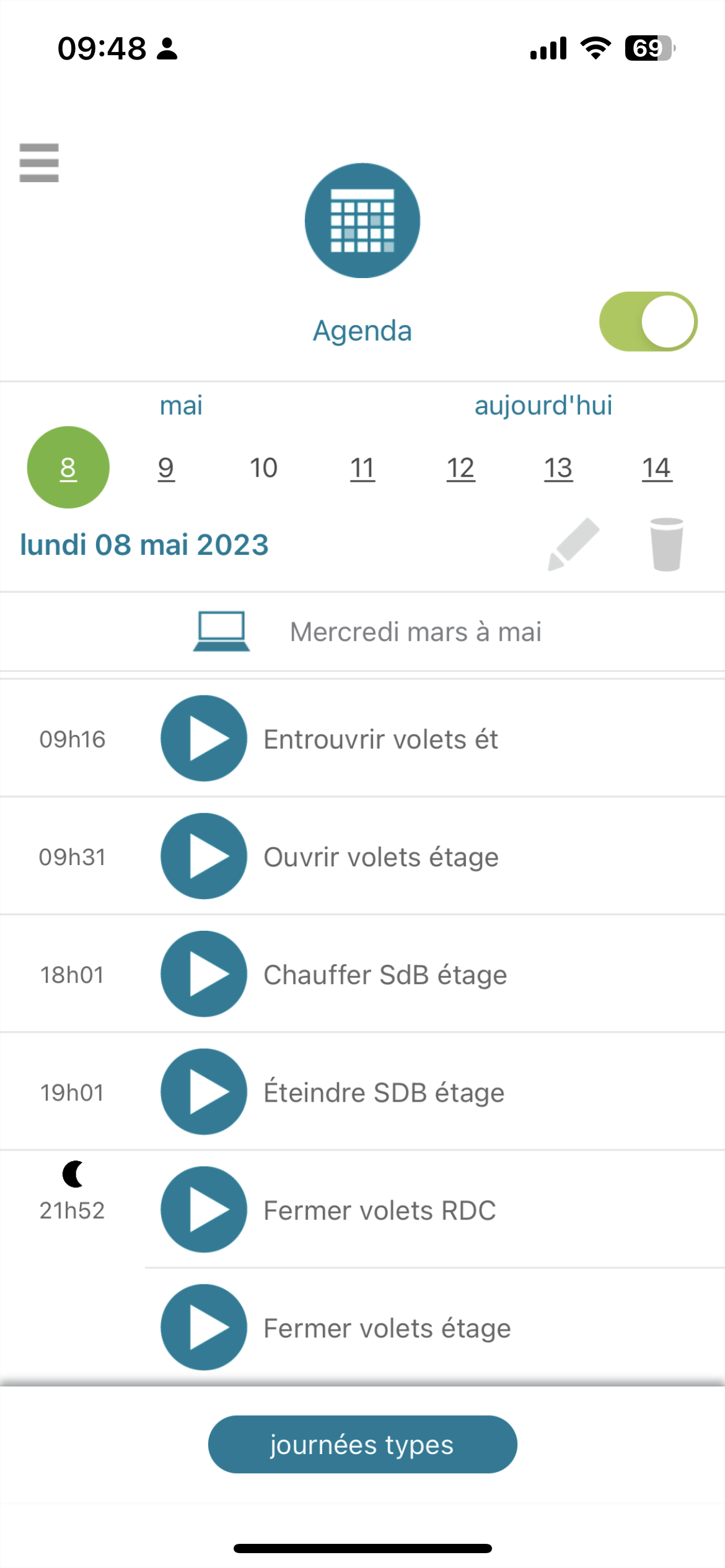The height and width of the screenshot is (1568, 725).
Task: Run the Fermer volets RDC scenario
Action: [x=204, y=1209]
